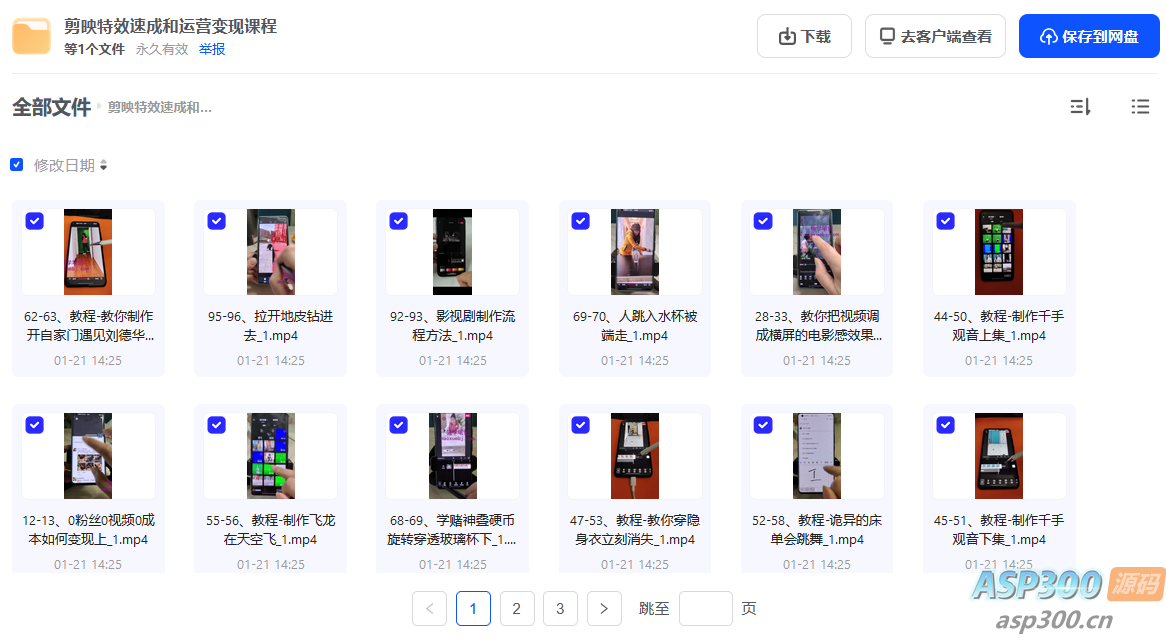
Task: Toggle the select-all checkbox
Action: tap(17, 164)
